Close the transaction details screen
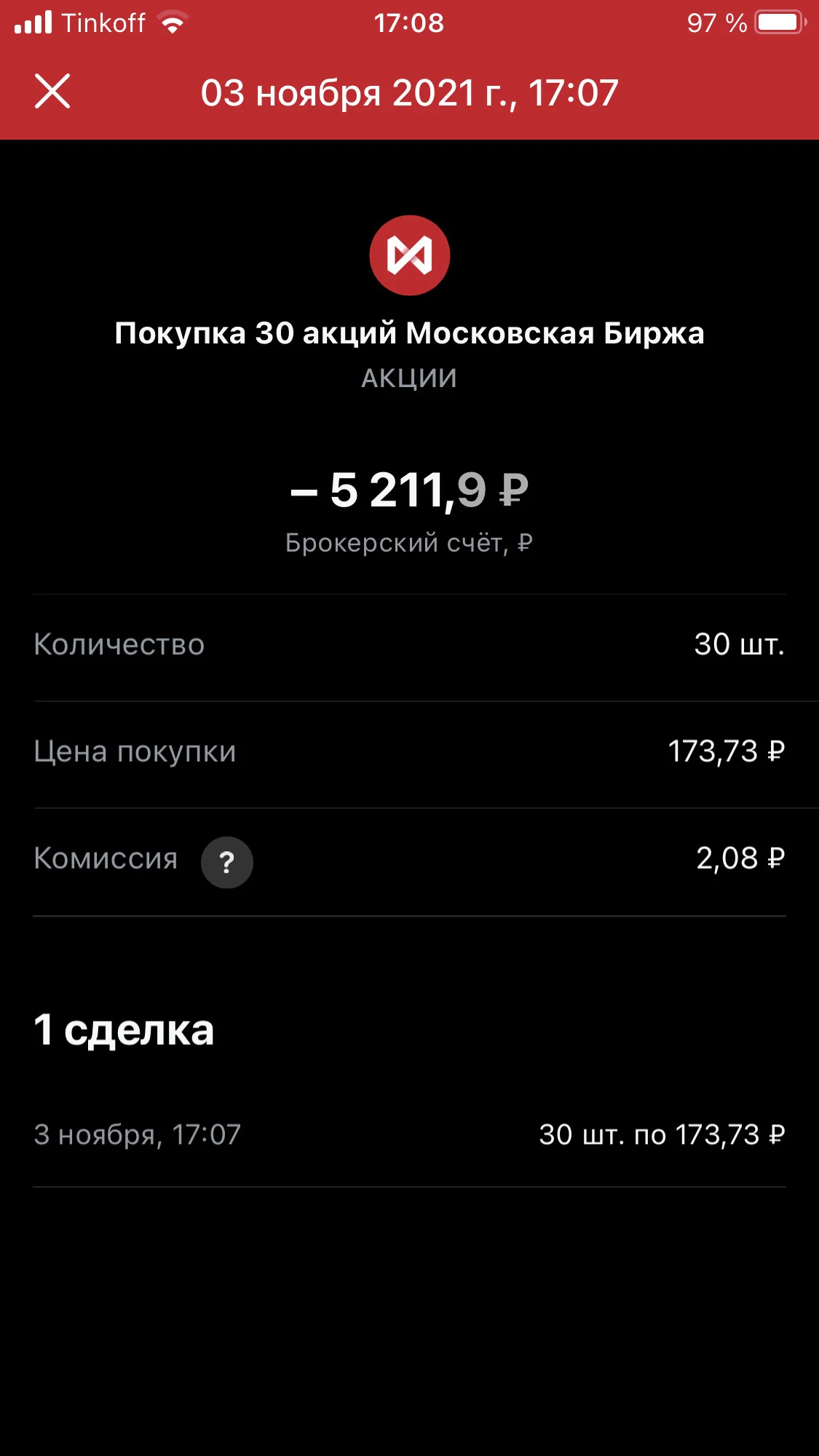Viewport: 819px width, 1456px height. pyautogui.click(x=52, y=92)
